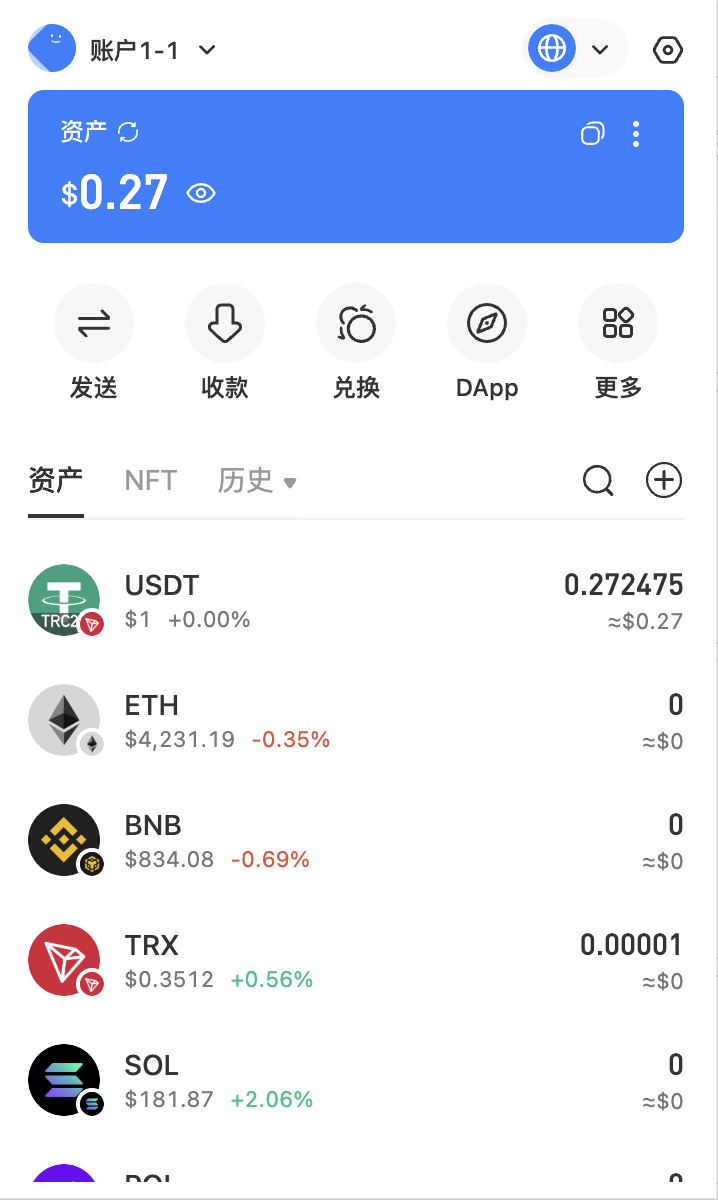This screenshot has width=718, height=1200.
Task: Open the hexagon settings icon
Action: coord(667,50)
